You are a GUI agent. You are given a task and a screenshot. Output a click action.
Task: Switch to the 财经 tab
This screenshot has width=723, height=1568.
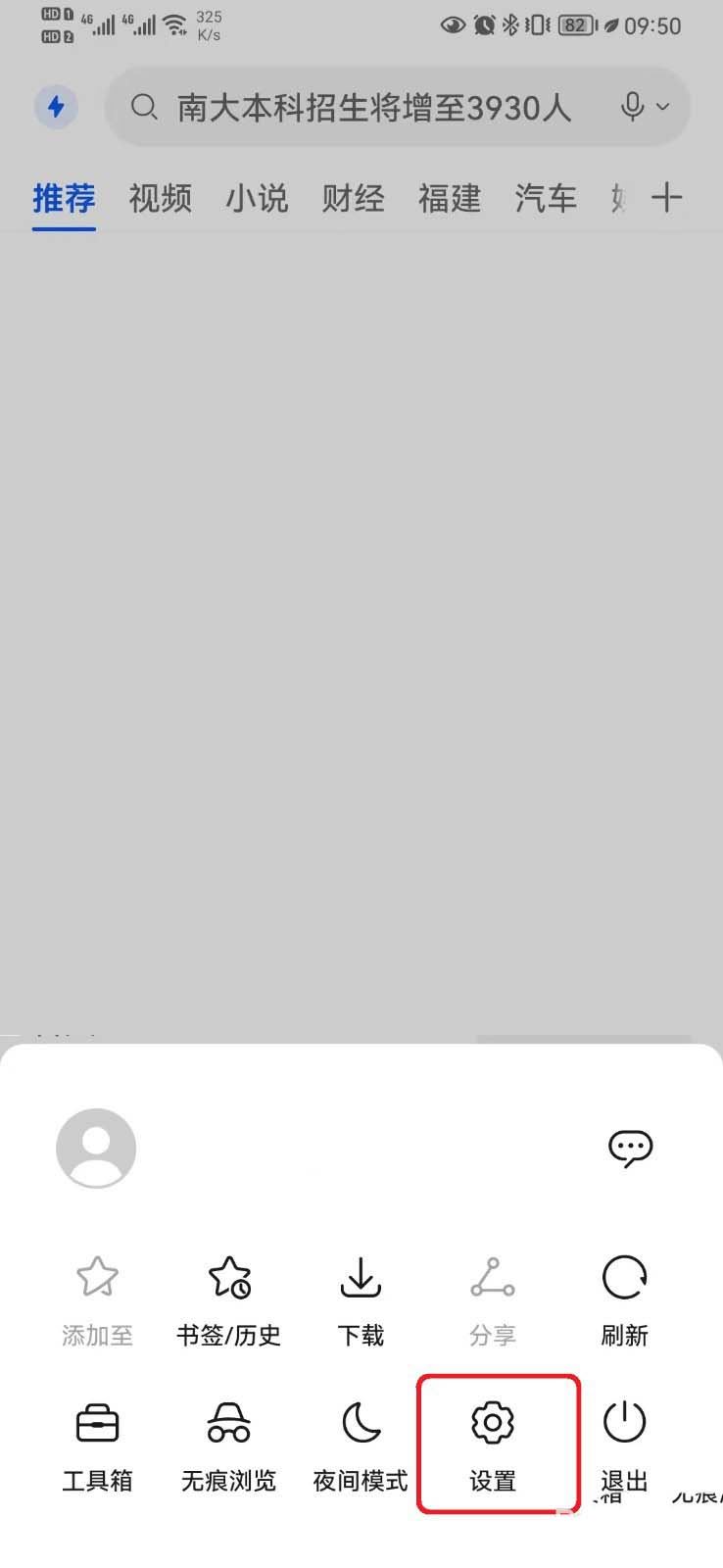pos(353,199)
